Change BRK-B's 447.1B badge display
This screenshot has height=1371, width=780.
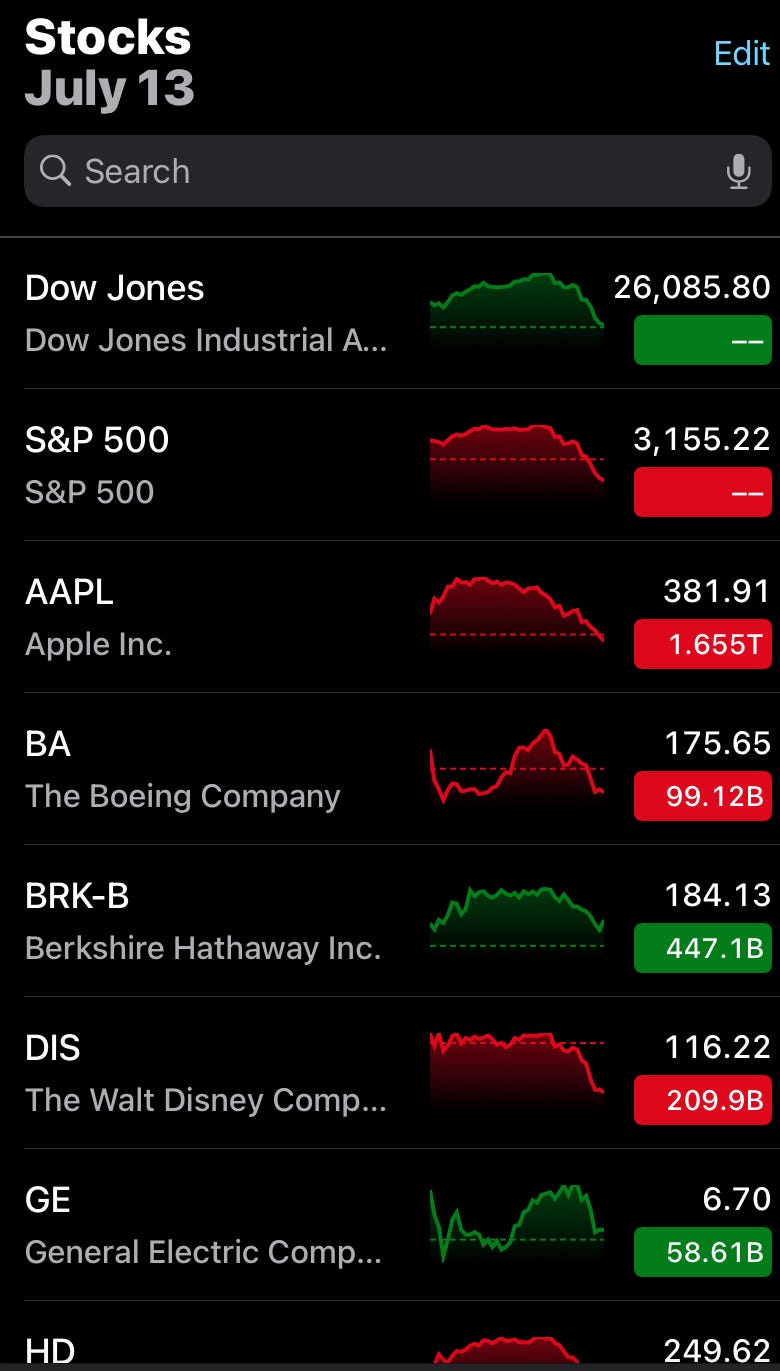click(x=702, y=948)
